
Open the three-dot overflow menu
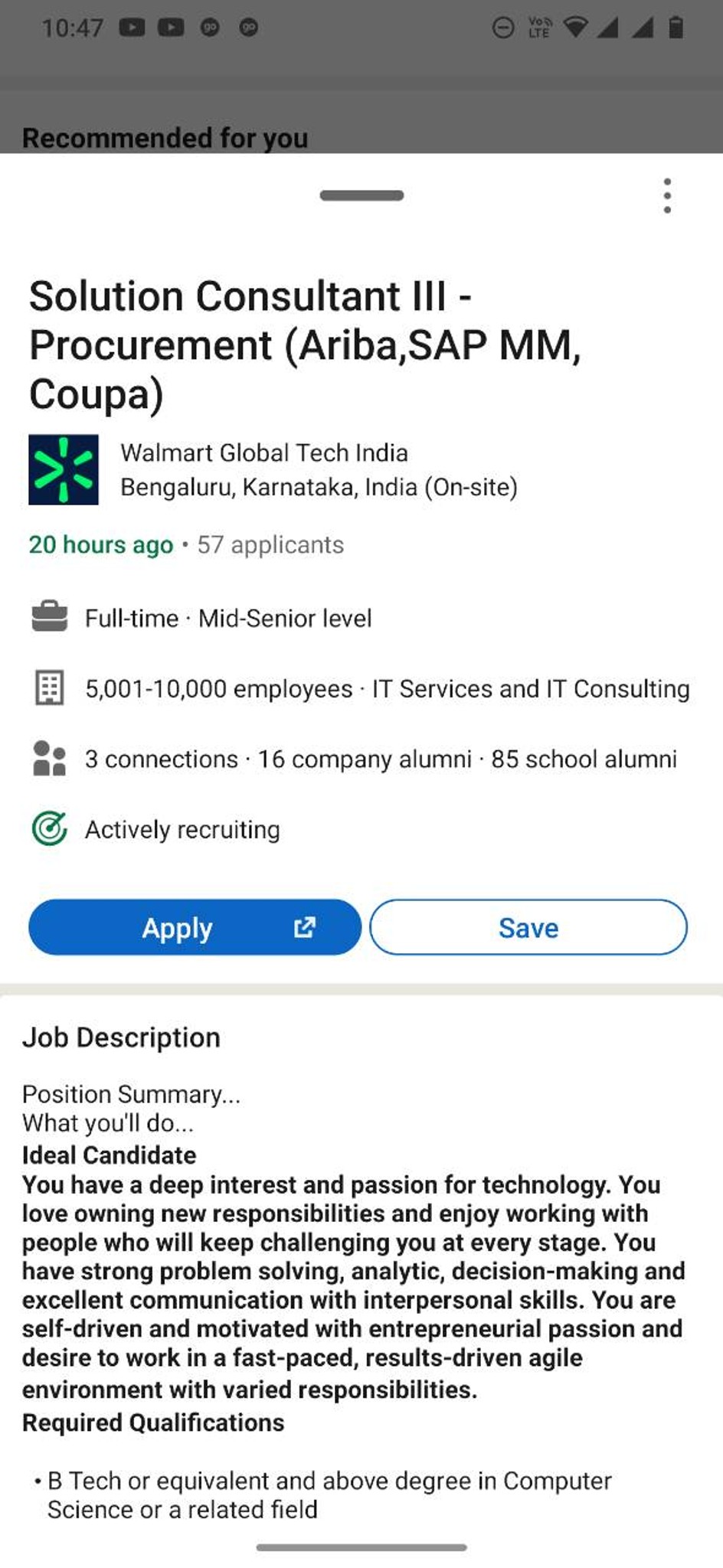(x=667, y=195)
